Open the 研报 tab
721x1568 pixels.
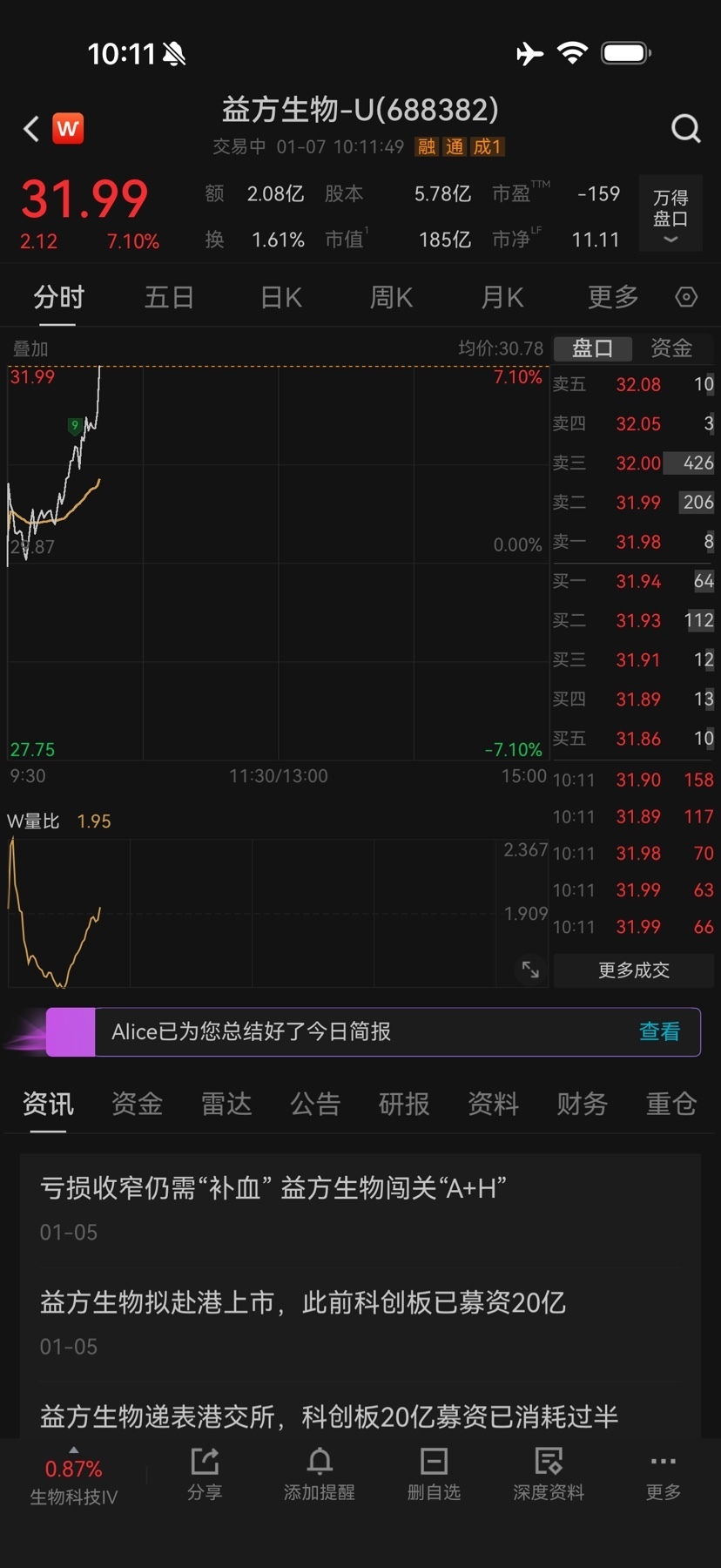(x=404, y=1105)
